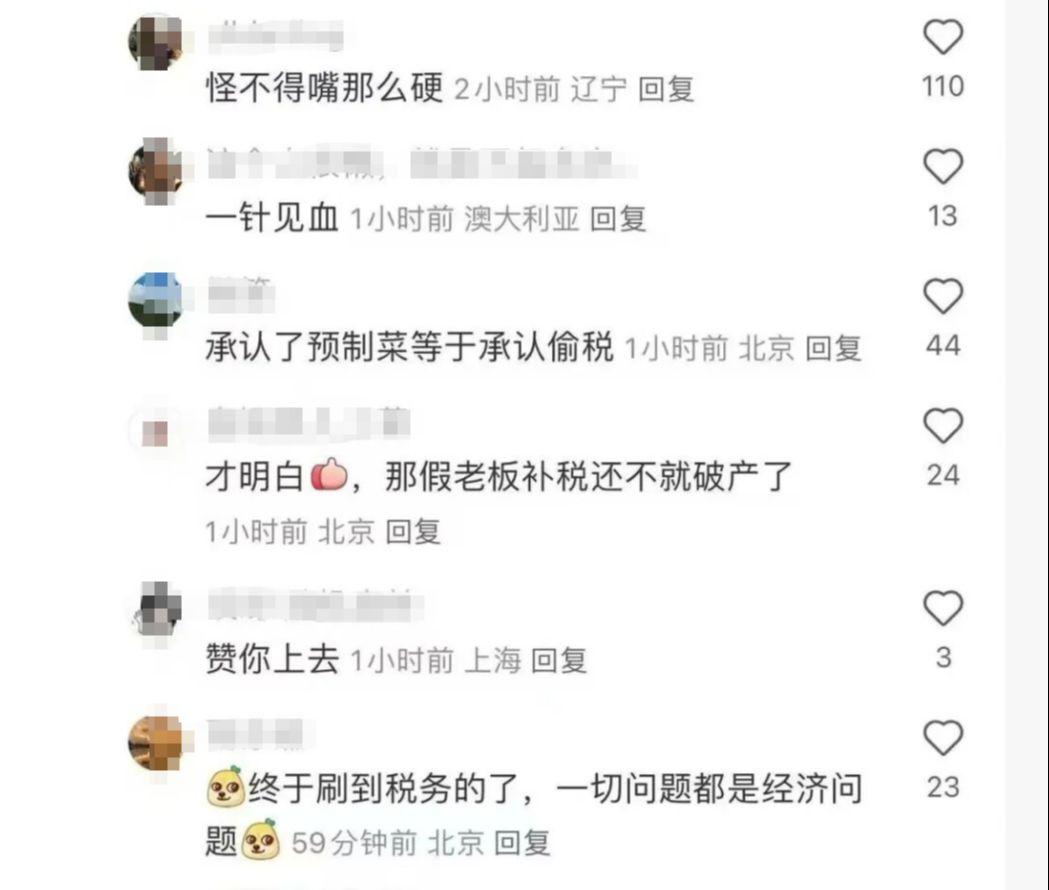This screenshot has width=1049, height=890.
Task: Open avatar of 承认了预制菜 commenter
Action: coord(155,299)
